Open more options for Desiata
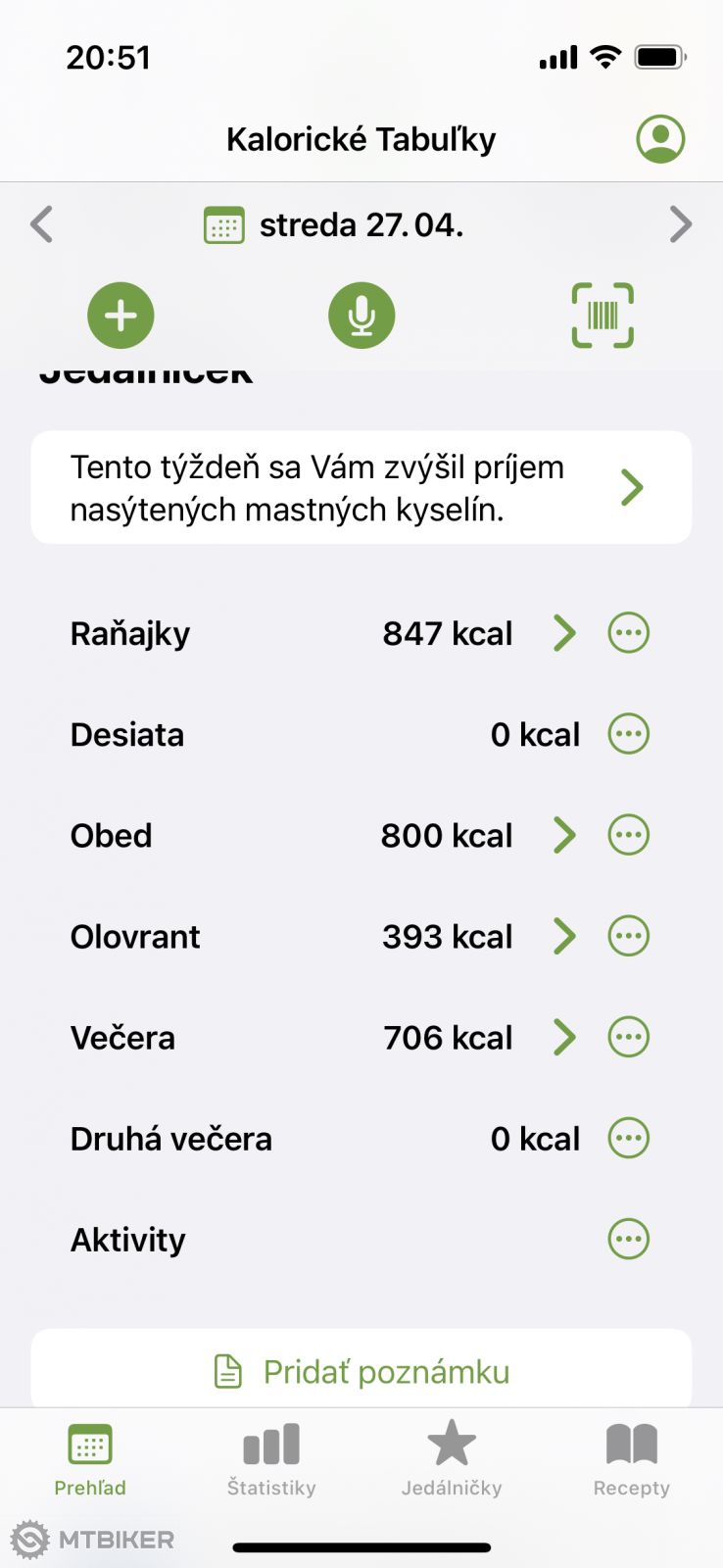 tap(629, 734)
